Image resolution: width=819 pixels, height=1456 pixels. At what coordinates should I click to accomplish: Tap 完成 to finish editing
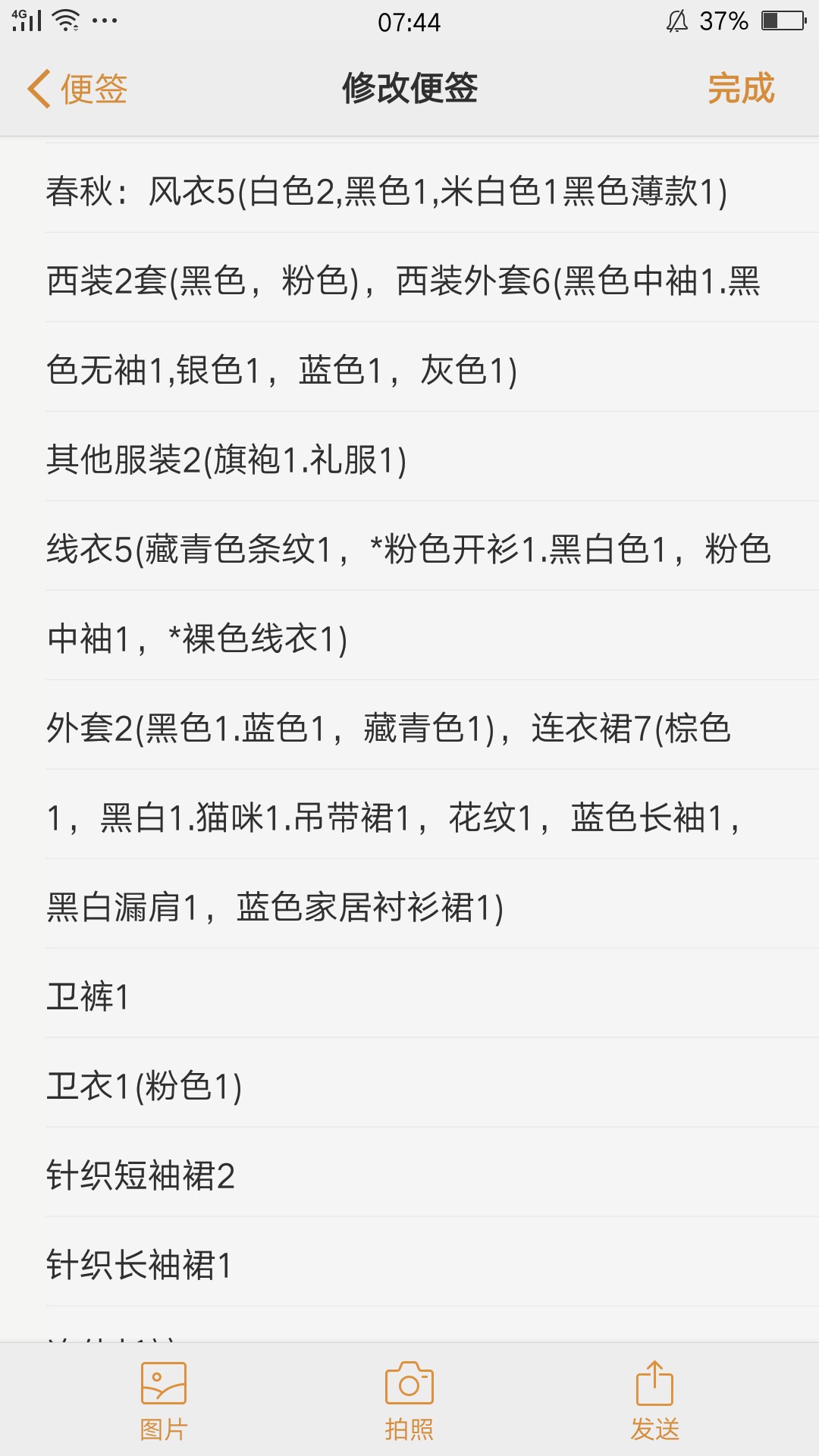pyautogui.click(x=741, y=89)
